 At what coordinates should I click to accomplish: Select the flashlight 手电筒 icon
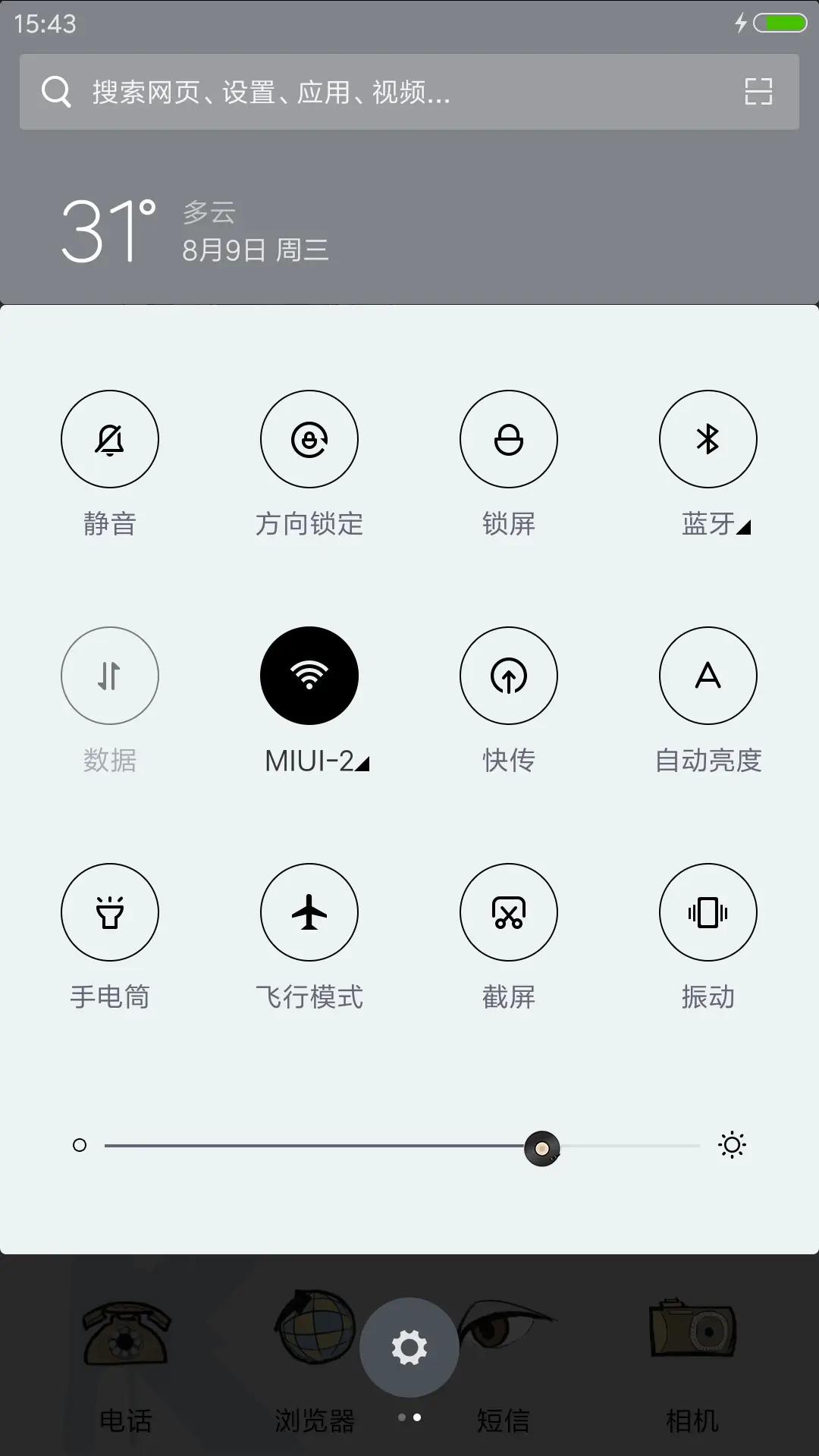tap(110, 912)
